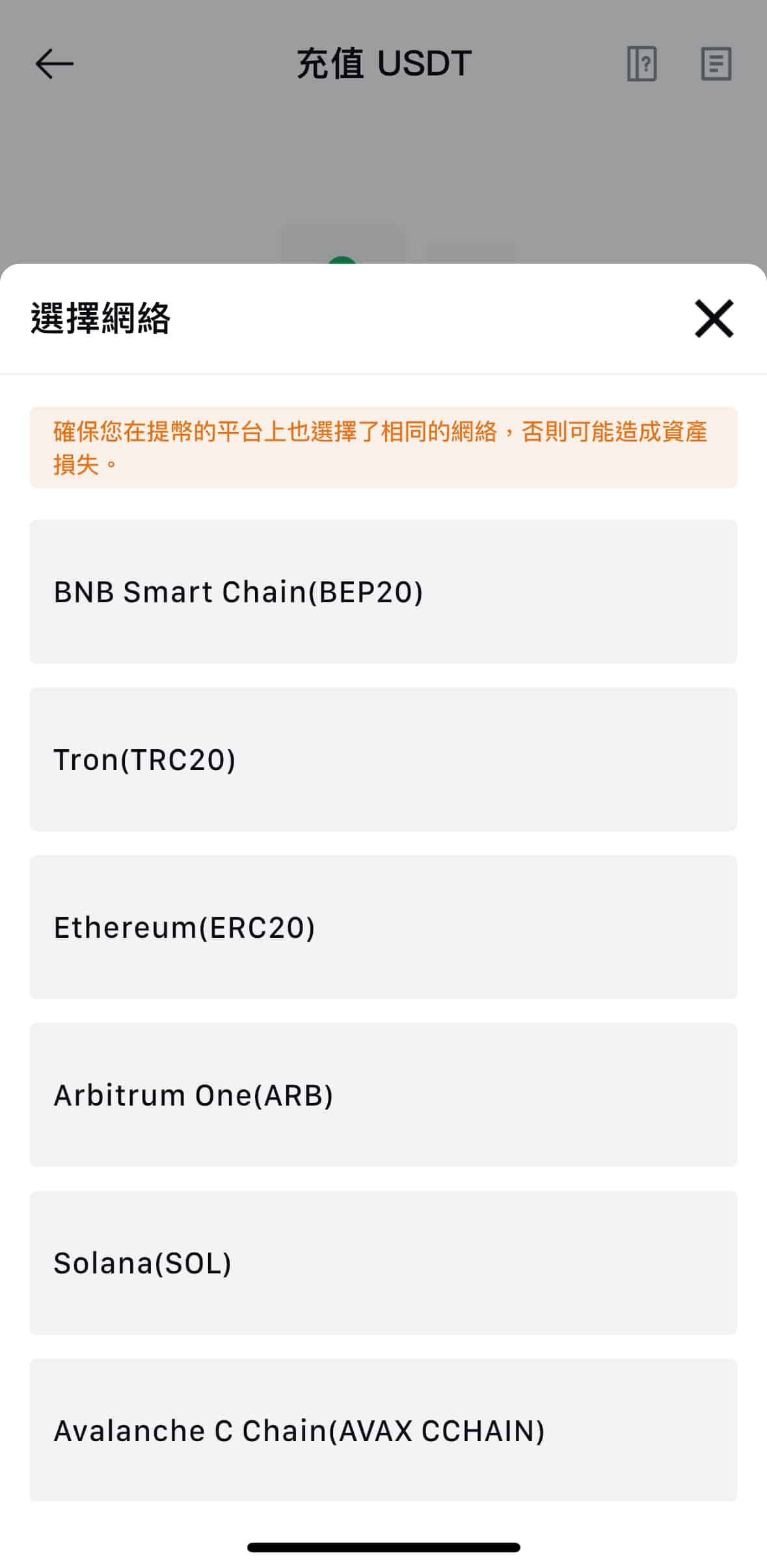Select BNB Smart Chain(BEP20) network
767x1568 pixels.
(x=383, y=592)
